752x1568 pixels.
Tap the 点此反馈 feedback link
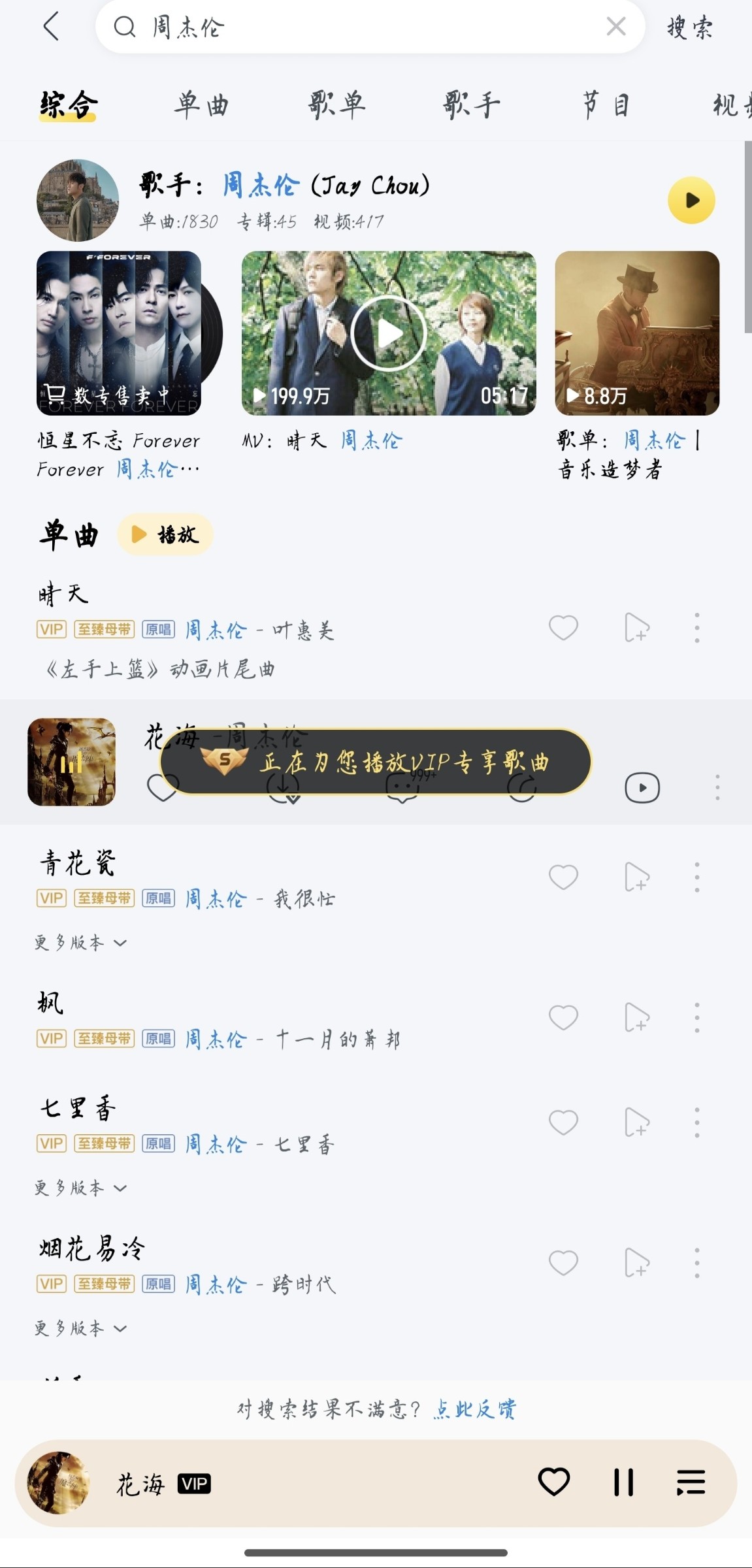pyautogui.click(x=474, y=1409)
